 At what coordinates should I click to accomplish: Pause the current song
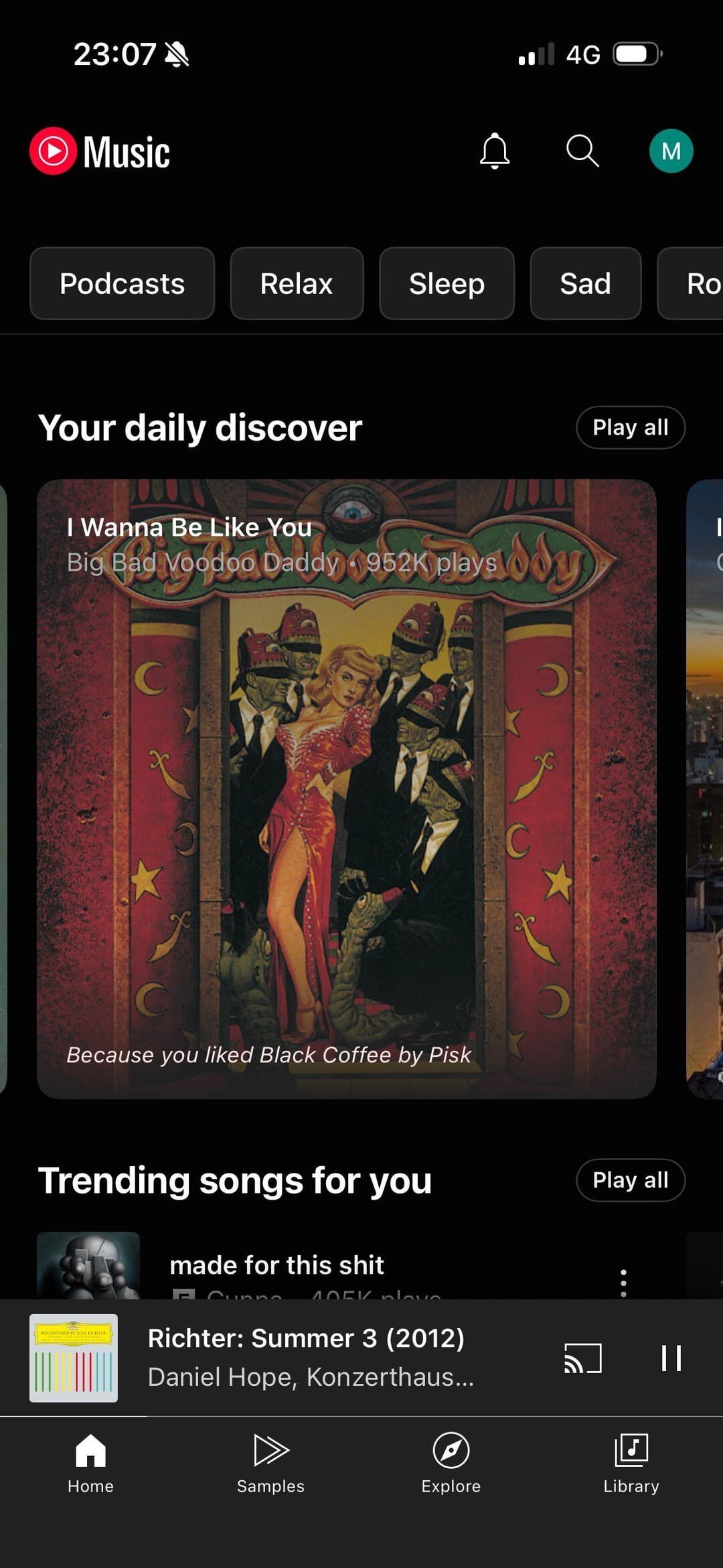[x=671, y=1358]
